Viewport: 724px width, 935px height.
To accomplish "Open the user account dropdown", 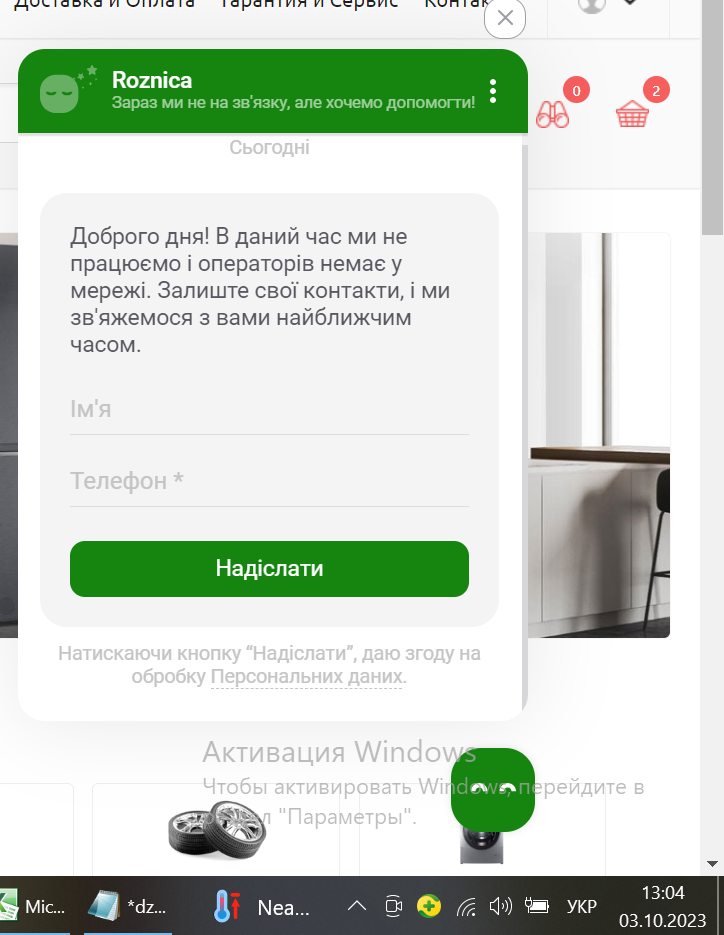I will click(608, 4).
